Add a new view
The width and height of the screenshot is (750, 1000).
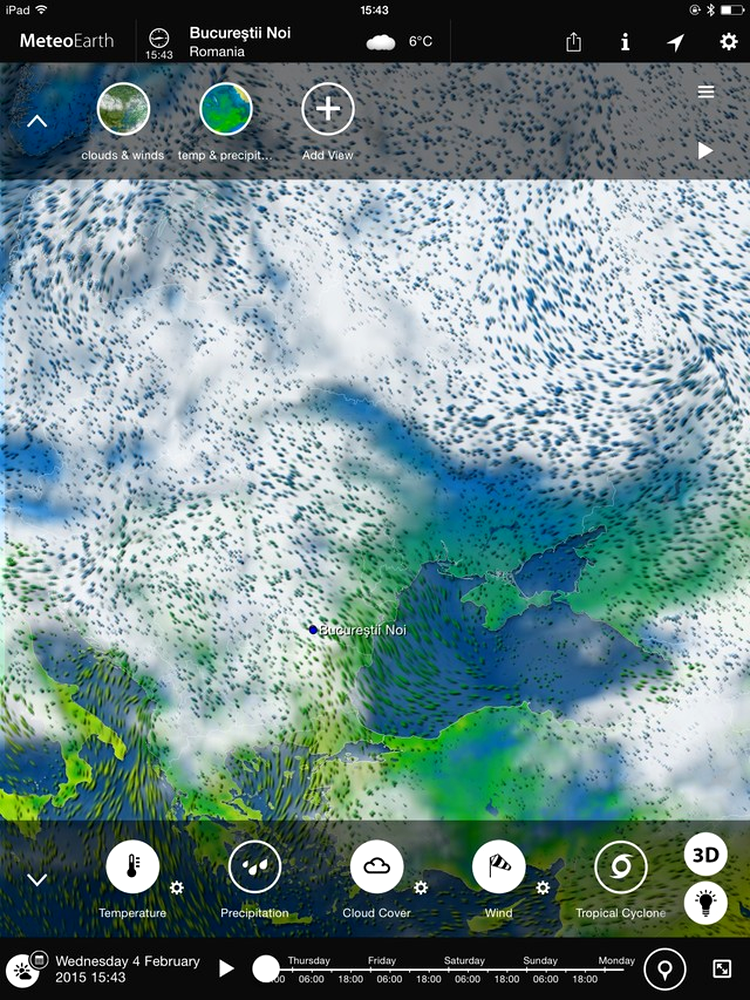[328, 109]
